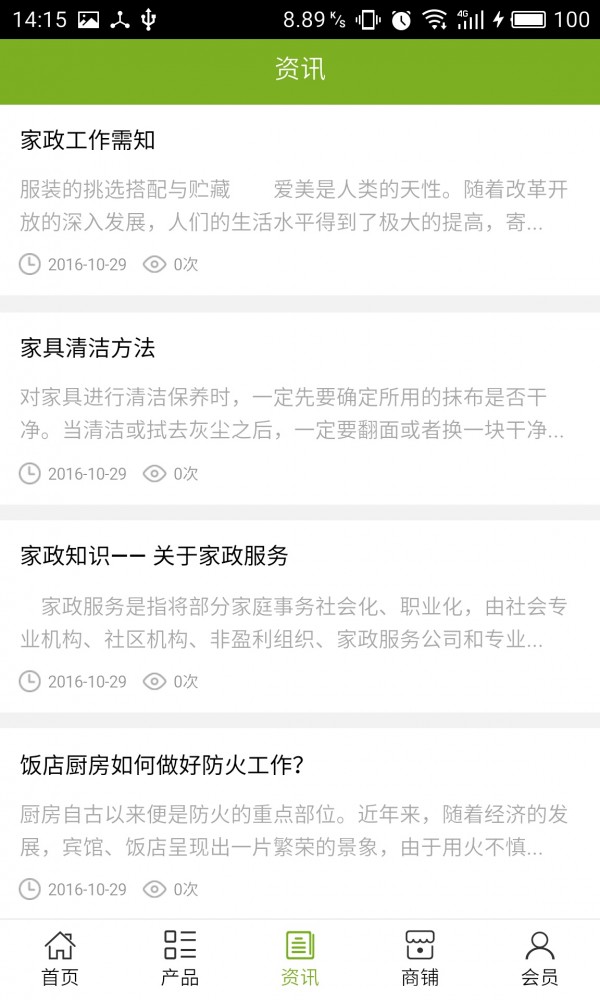
Task: Switch to the 商铺 tab
Action: [420, 959]
